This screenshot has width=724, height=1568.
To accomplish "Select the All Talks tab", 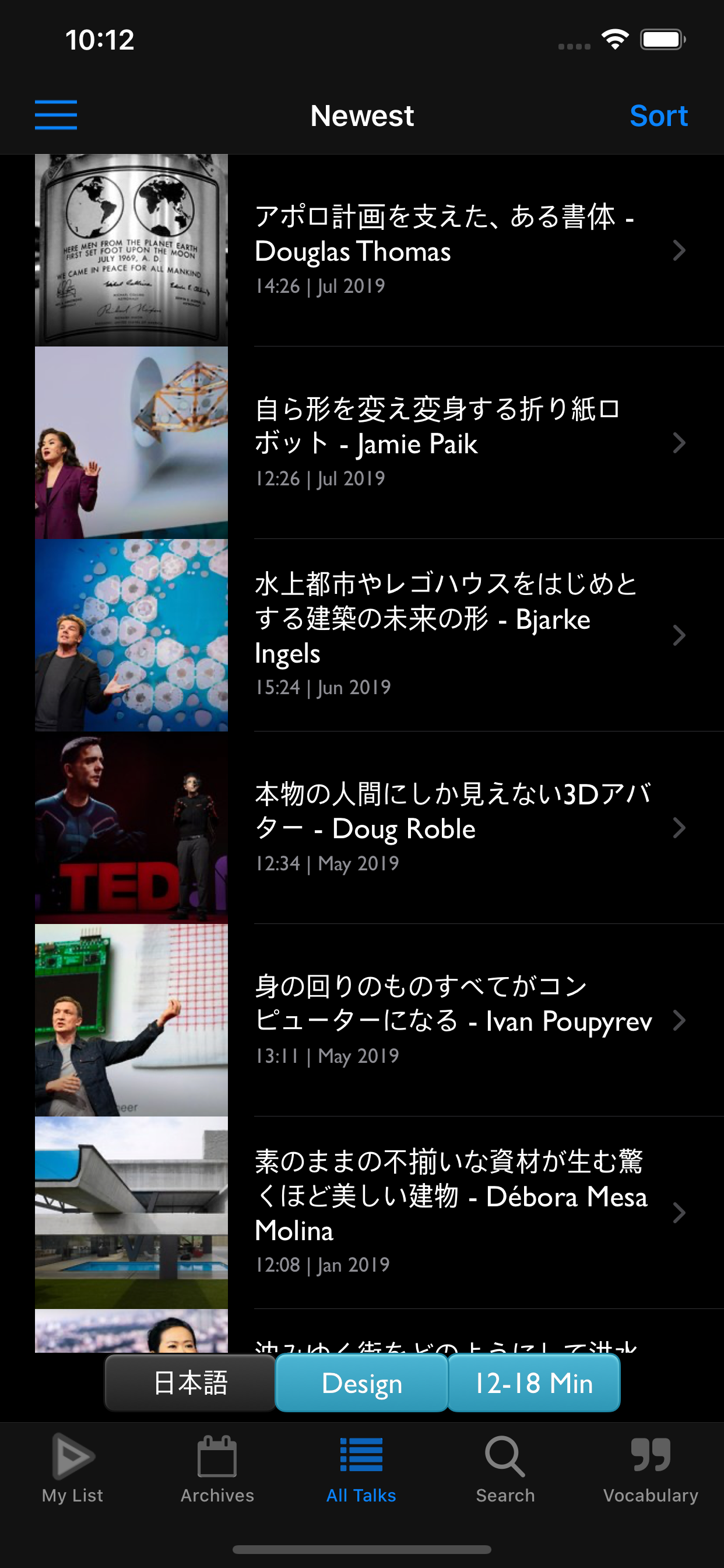I will (361, 1468).
